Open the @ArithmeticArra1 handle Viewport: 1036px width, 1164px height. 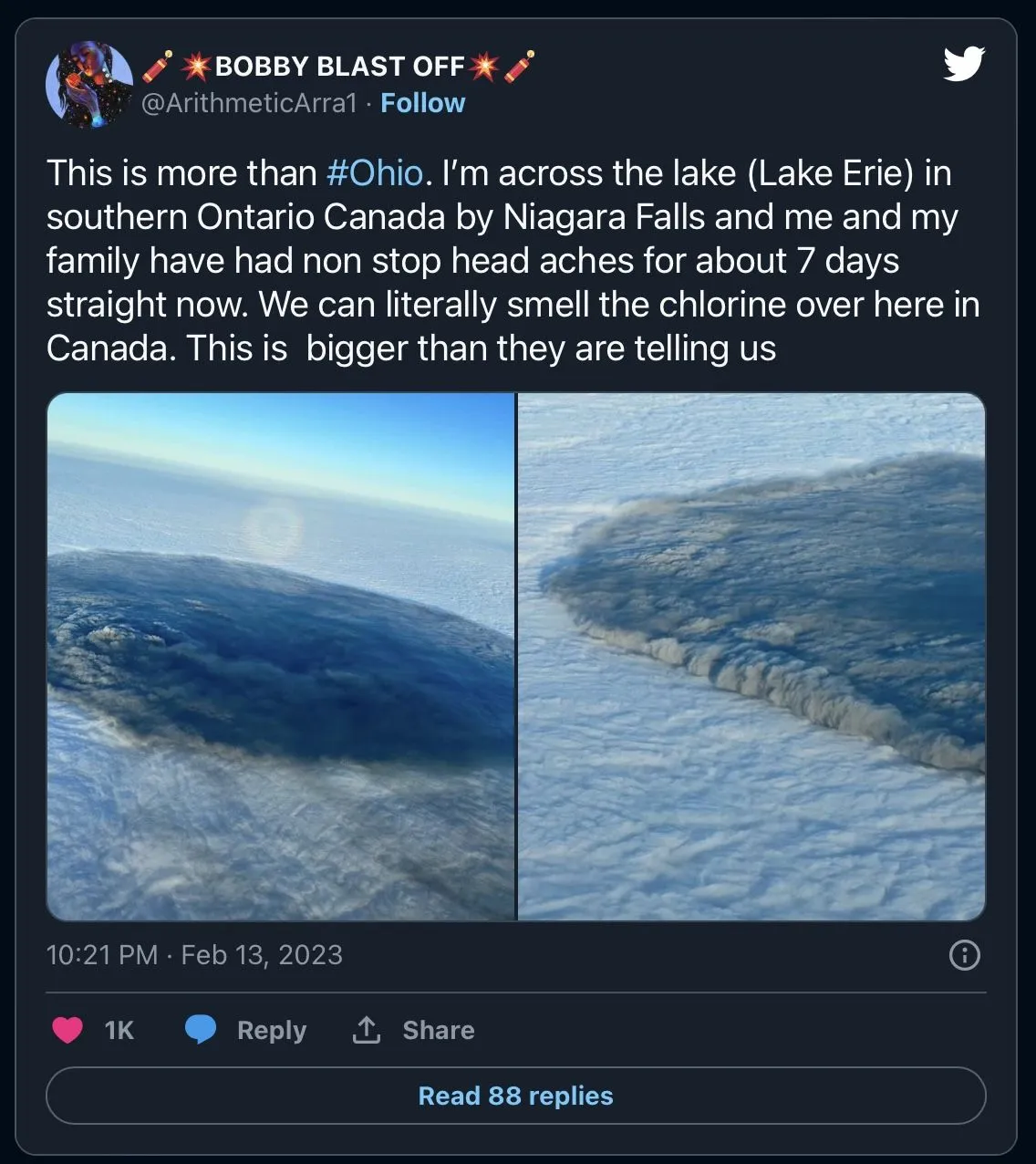[248, 103]
